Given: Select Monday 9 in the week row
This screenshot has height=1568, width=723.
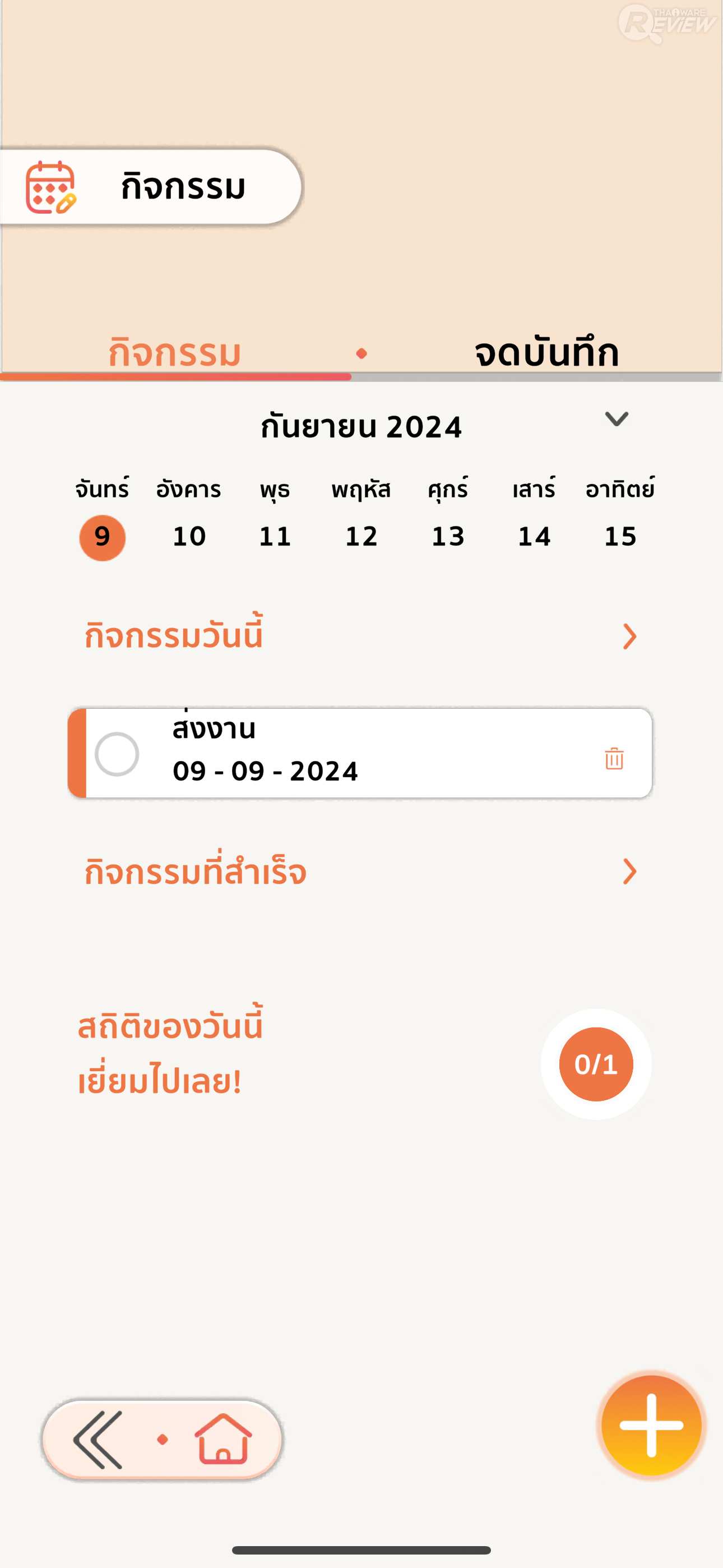Looking at the screenshot, I should click(x=102, y=537).
